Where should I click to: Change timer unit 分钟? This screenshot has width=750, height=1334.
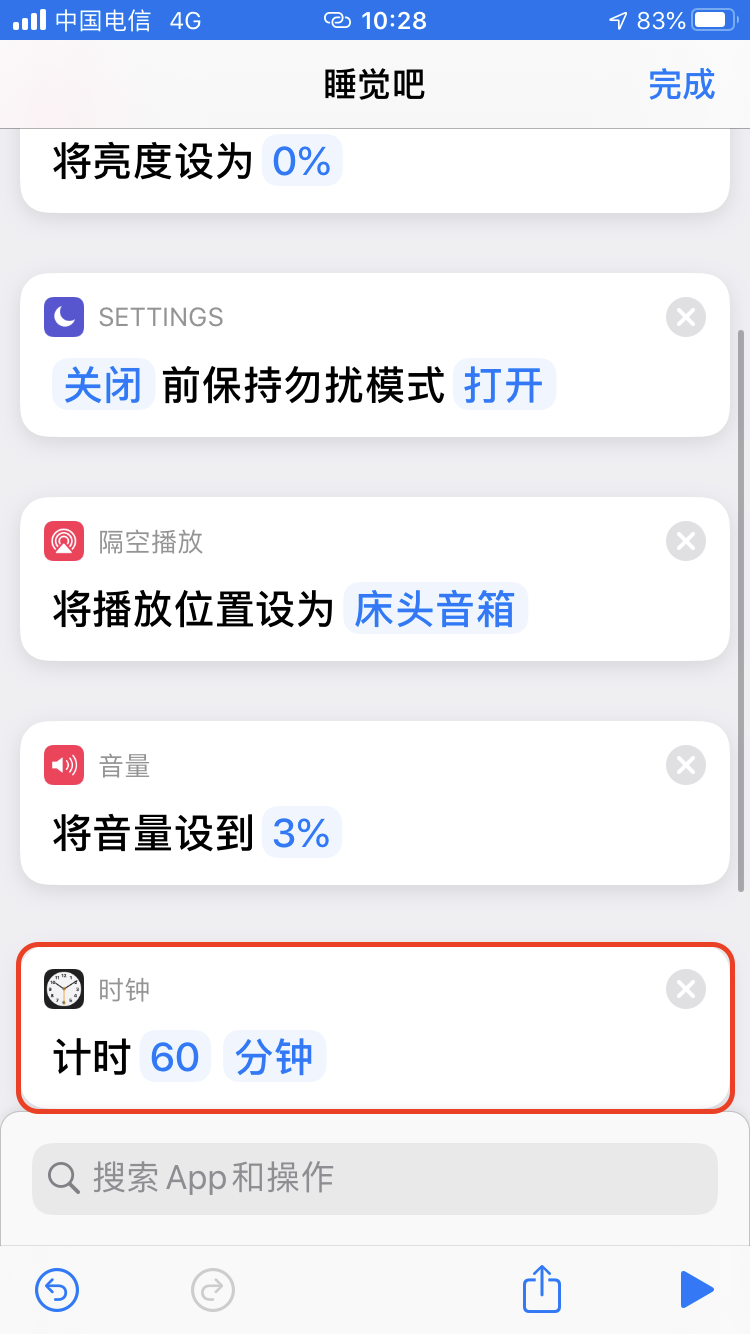pyautogui.click(x=275, y=1057)
